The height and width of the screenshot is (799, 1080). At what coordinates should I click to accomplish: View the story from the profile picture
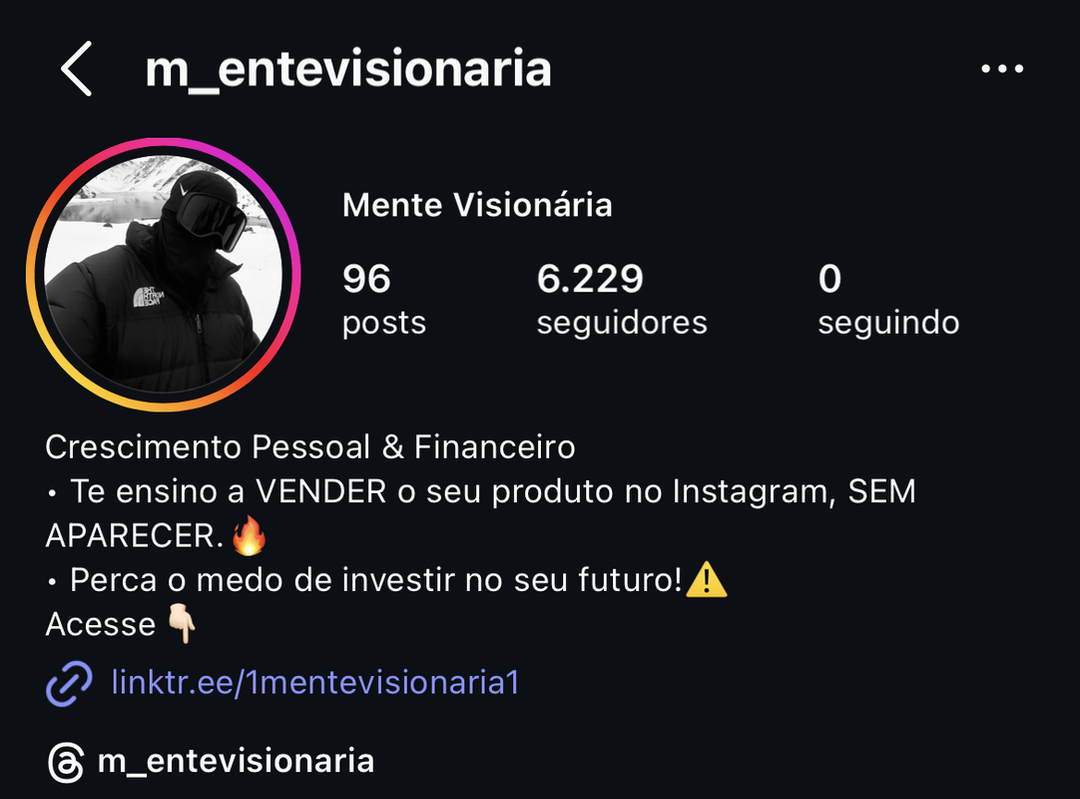(164, 275)
